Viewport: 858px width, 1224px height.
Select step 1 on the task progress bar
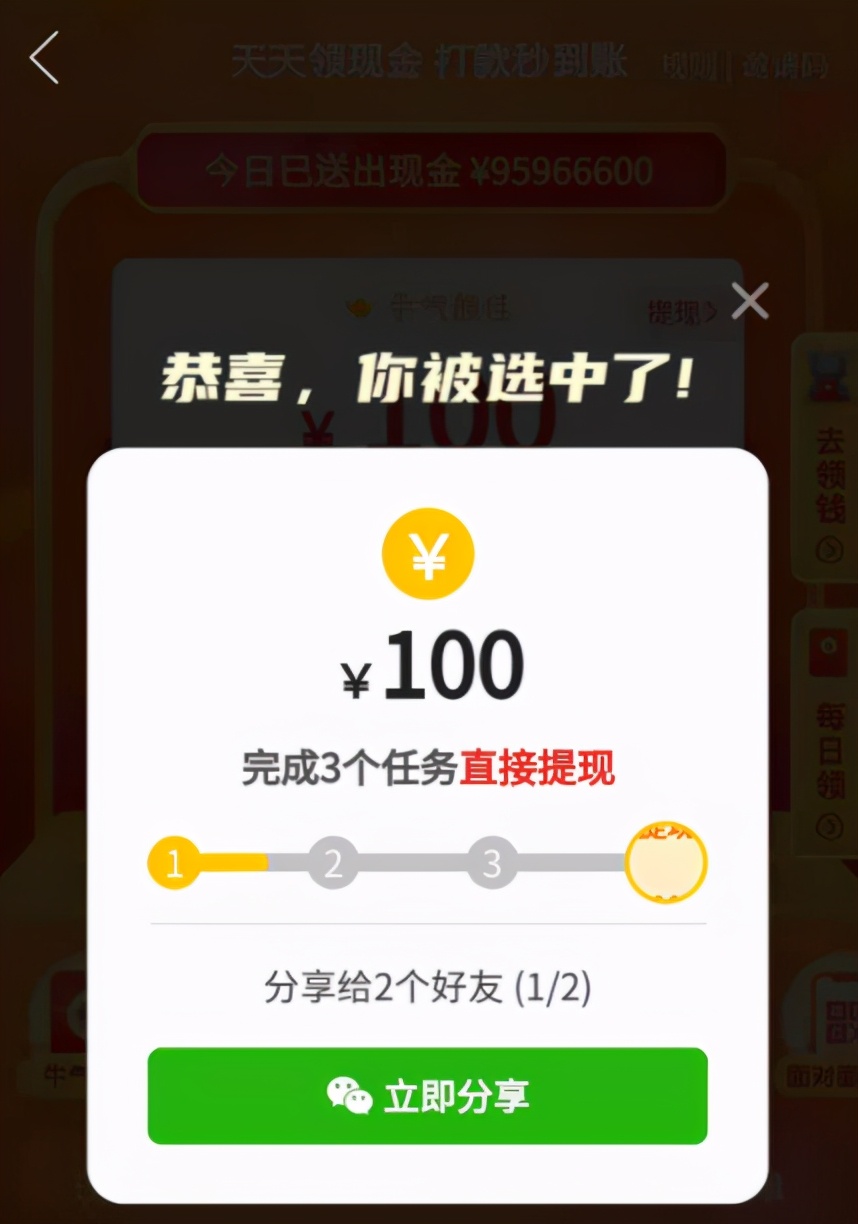pos(173,861)
